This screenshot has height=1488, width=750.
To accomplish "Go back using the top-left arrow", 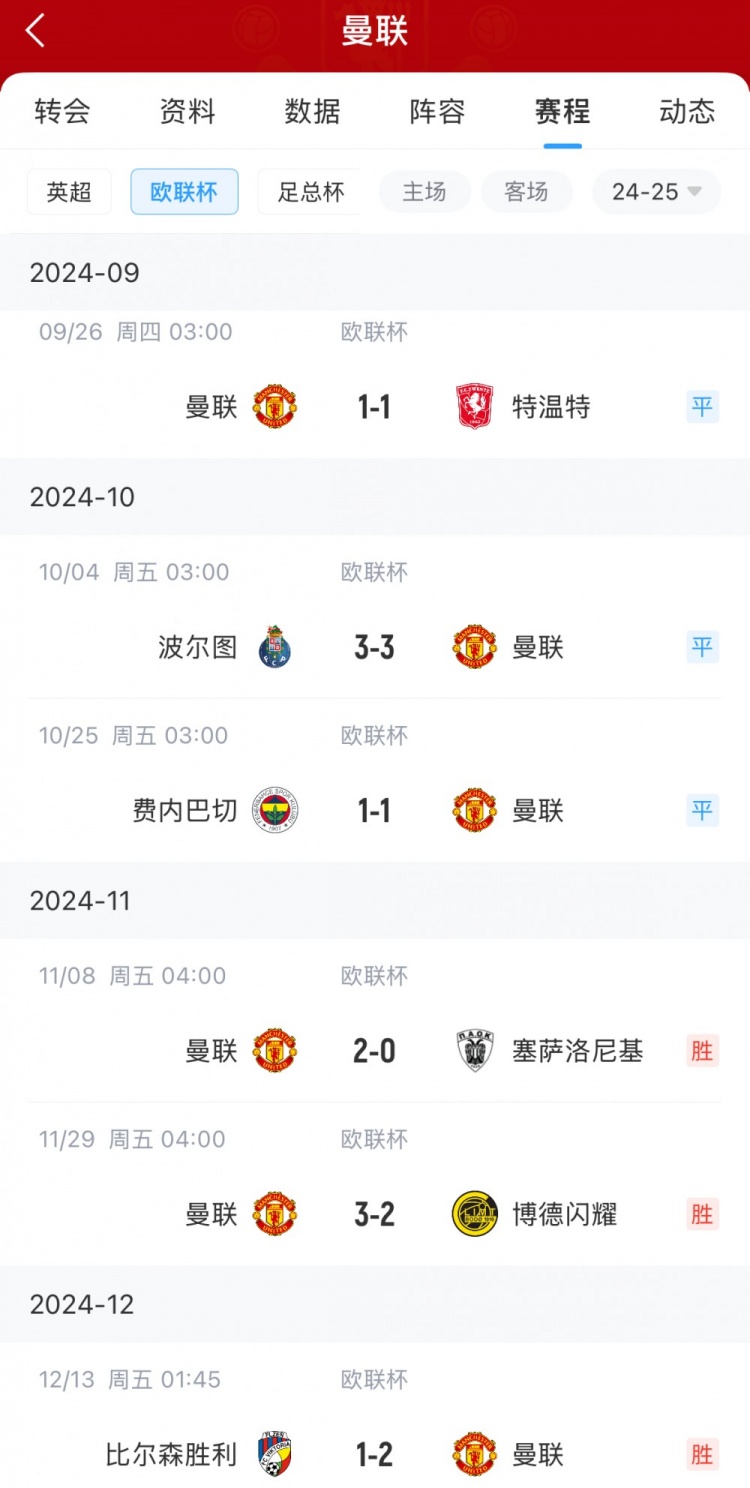I will 36,31.
